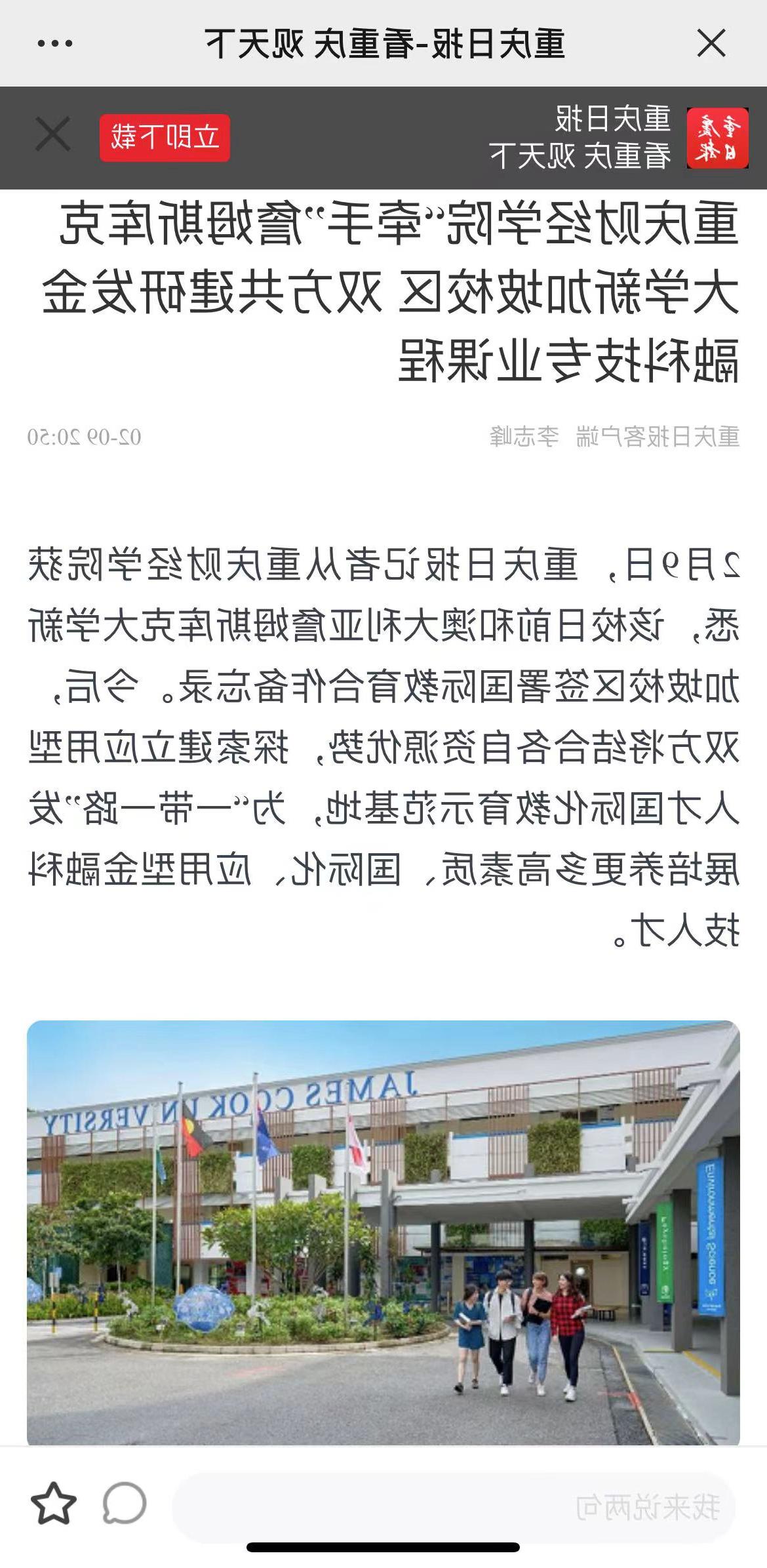Favorite this article with the star icon
The image size is (767, 1568).
[x=53, y=1503]
